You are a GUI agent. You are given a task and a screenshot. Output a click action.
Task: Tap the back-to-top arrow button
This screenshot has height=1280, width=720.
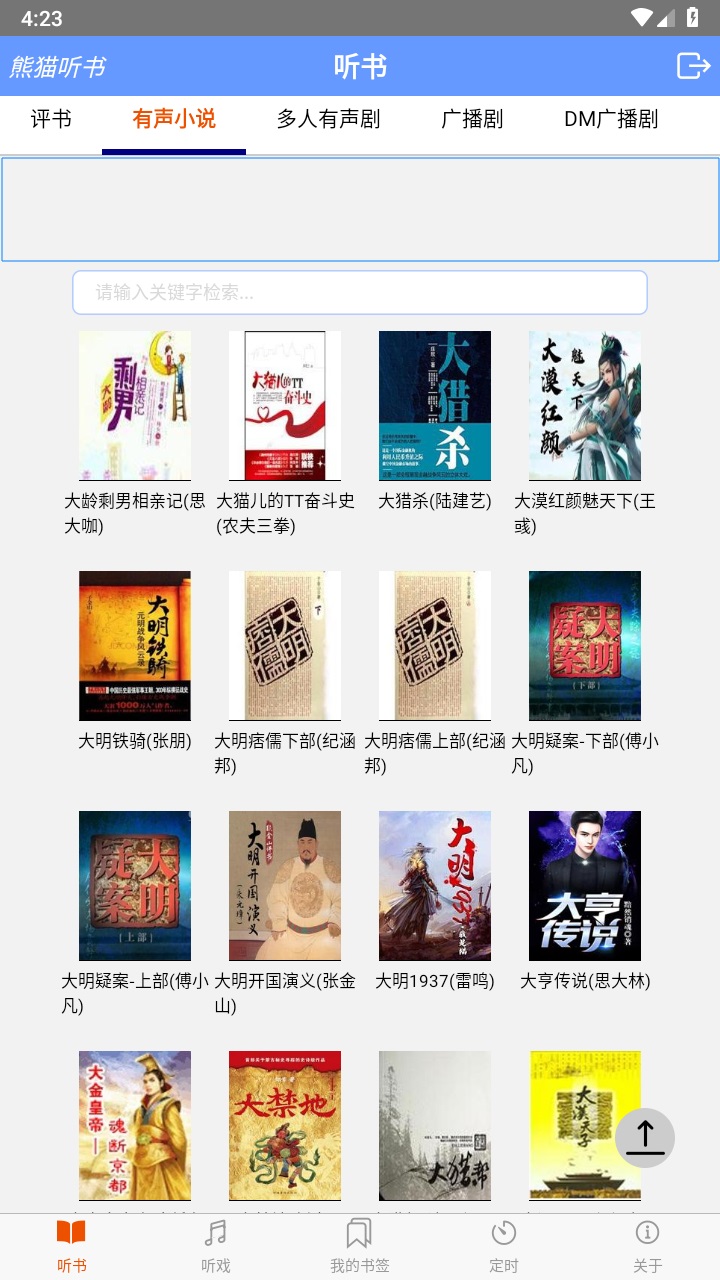(645, 1137)
